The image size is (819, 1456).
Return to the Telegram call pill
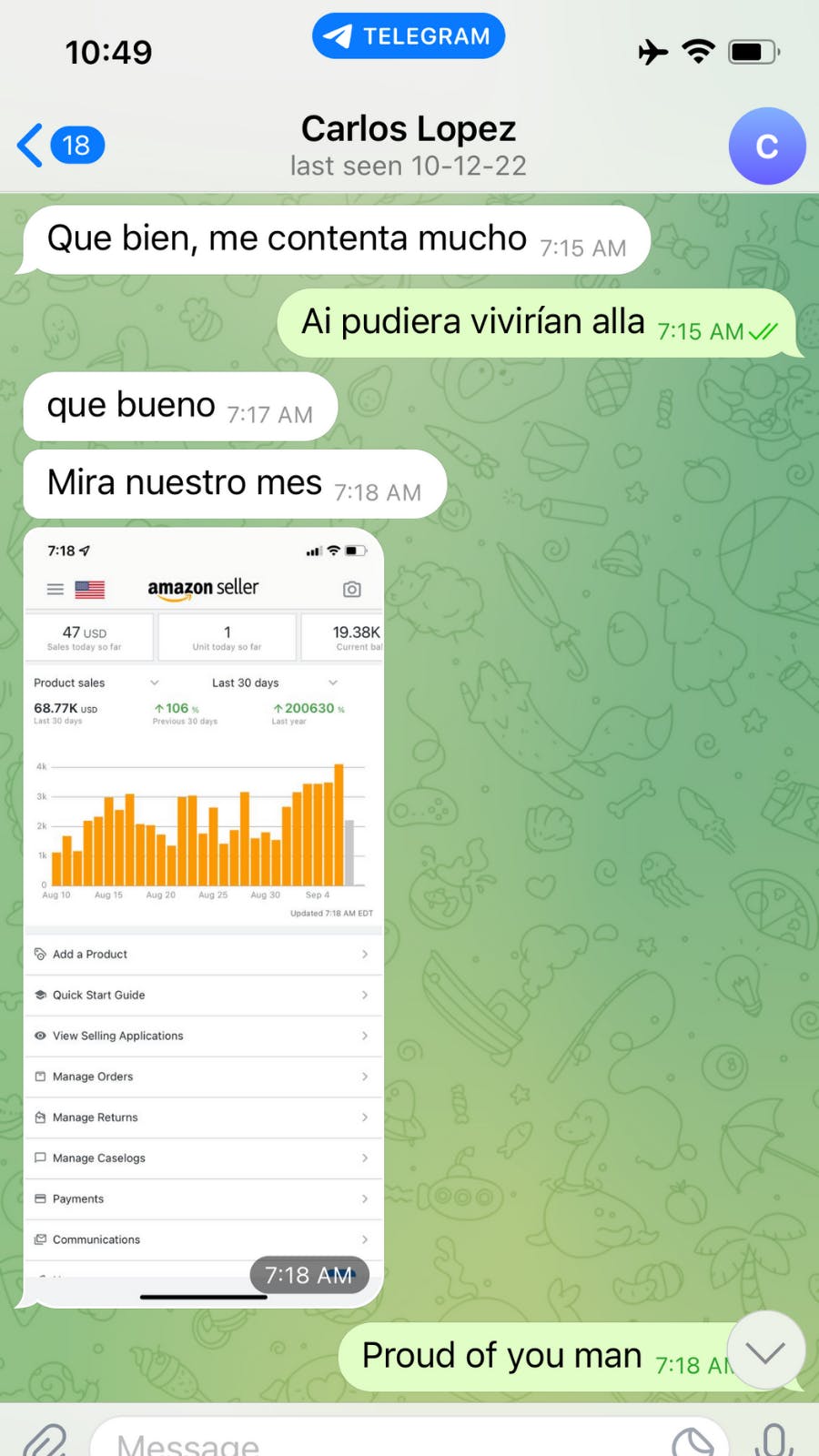click(x=409, y=36)
